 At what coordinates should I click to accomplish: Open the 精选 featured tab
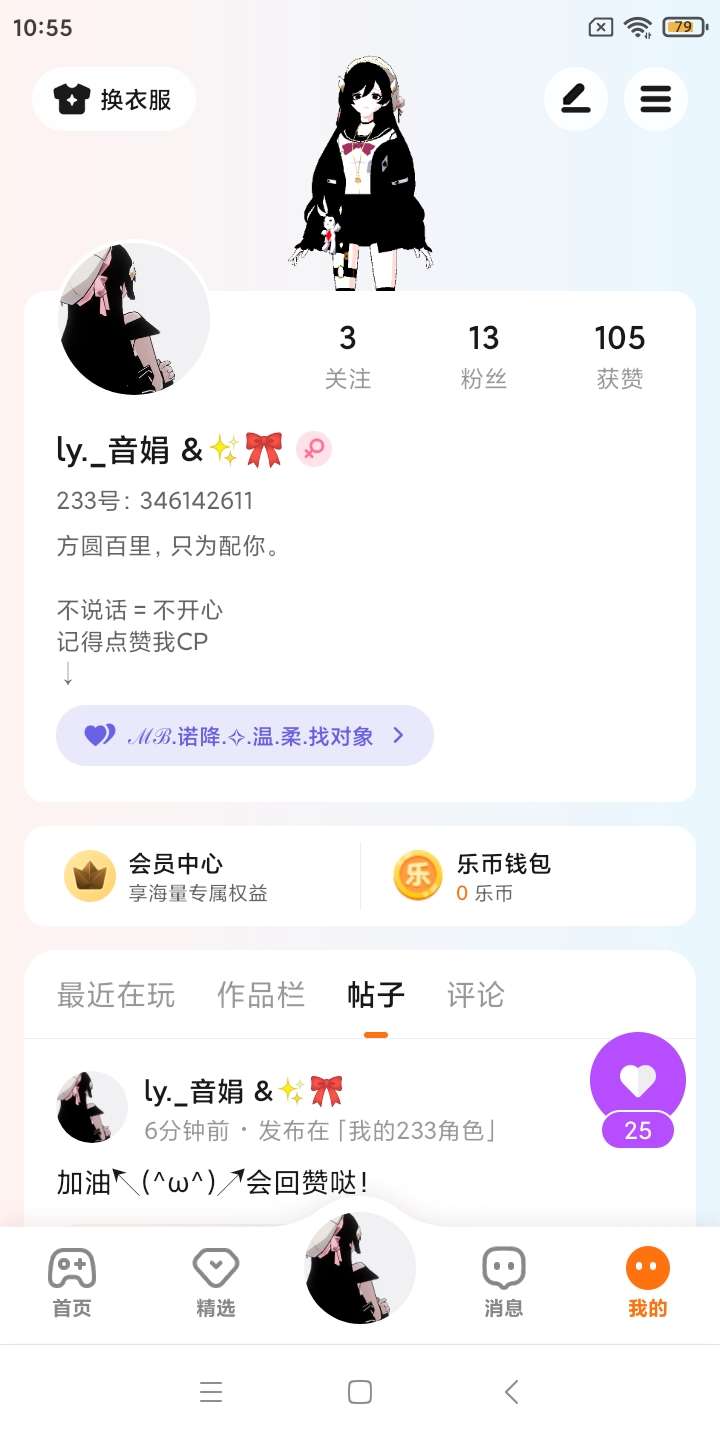216,1283
